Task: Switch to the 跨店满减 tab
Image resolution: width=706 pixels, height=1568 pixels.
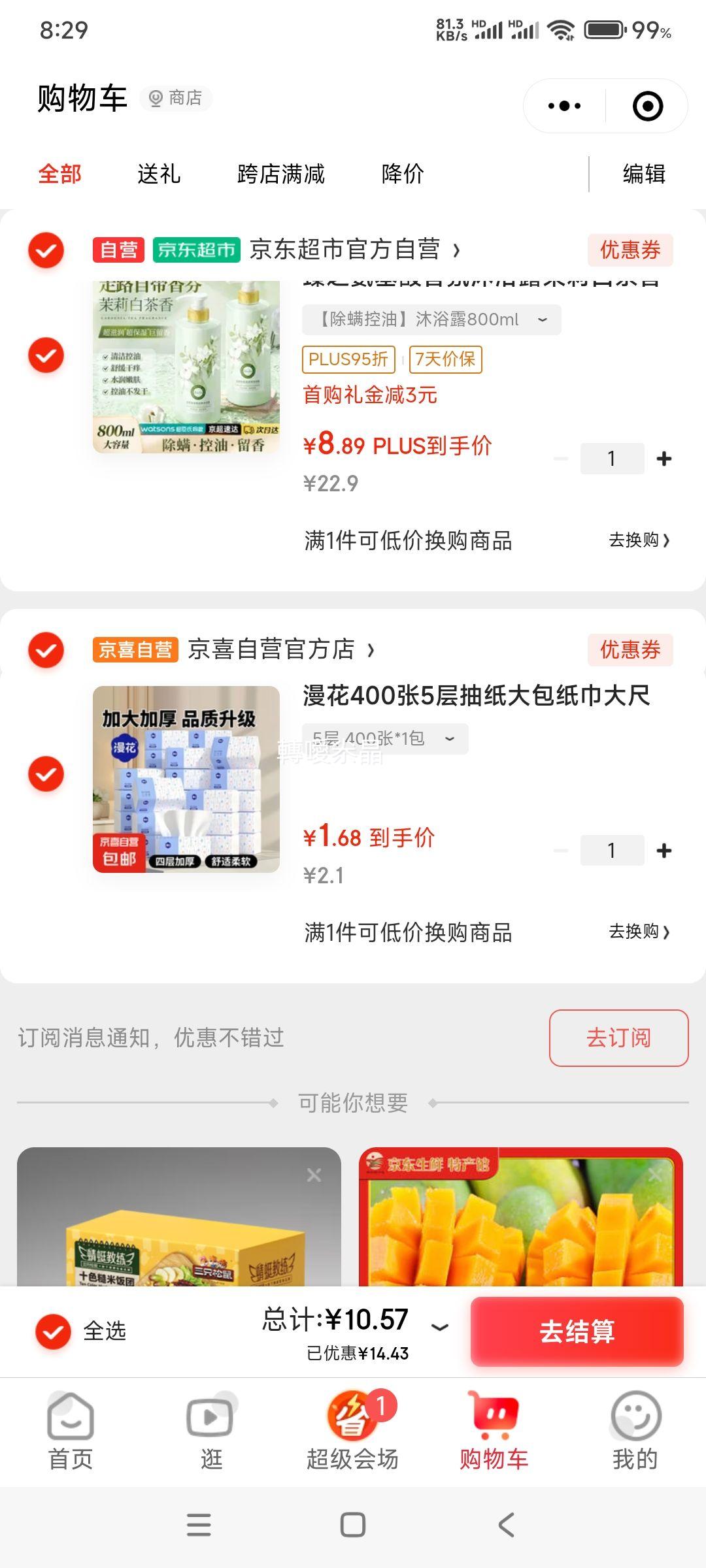Action: tap(280, 174)
